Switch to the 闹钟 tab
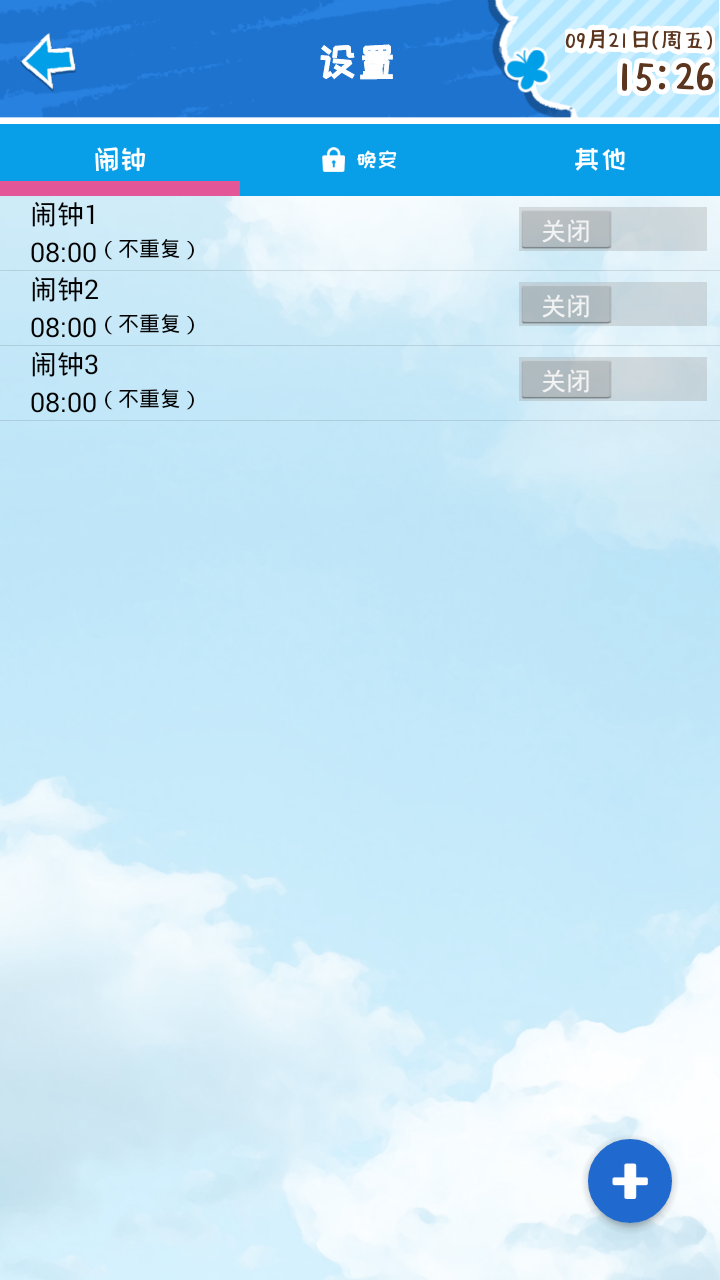Screen dimensions: 720x1280 (120, 159)
